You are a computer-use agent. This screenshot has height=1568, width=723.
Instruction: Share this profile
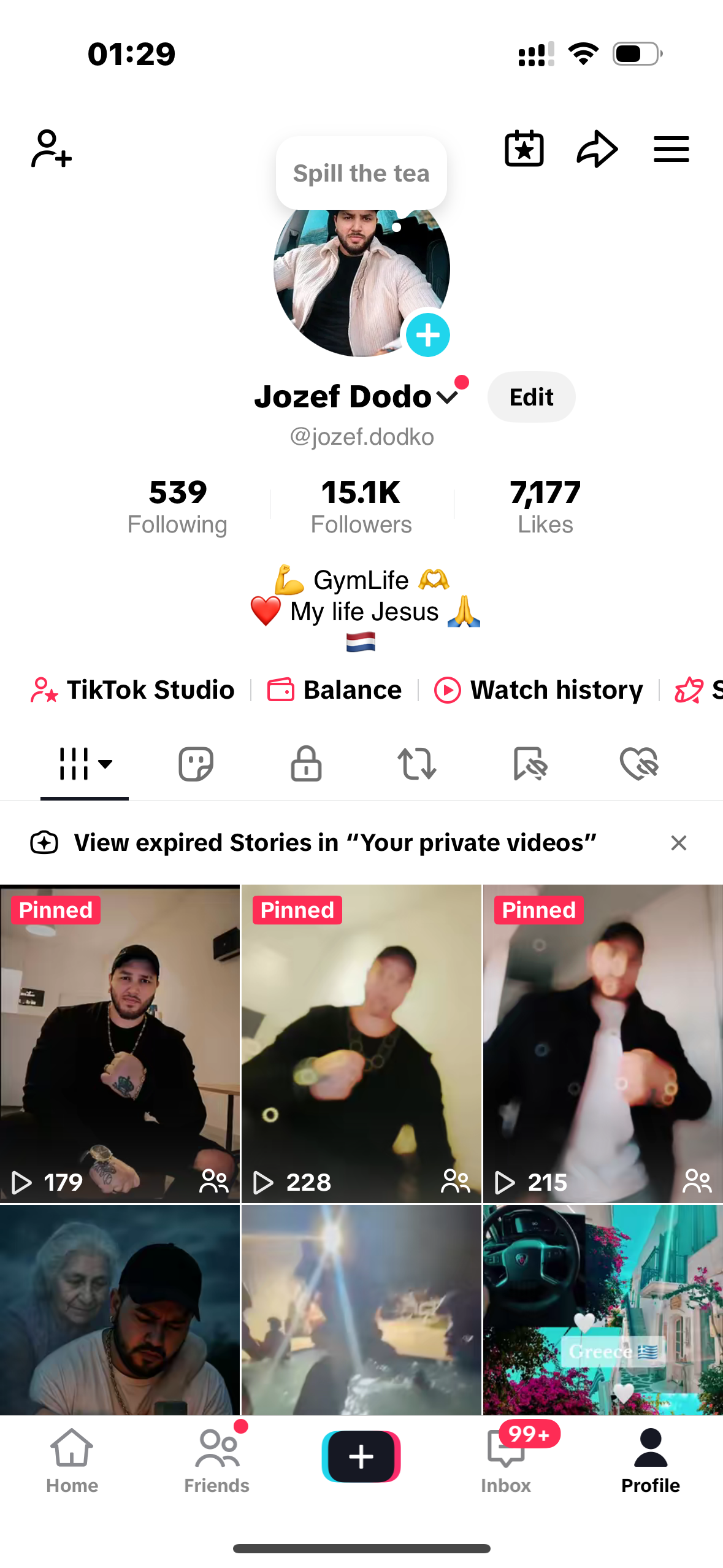pyautogui.click(x=597, y=148)
